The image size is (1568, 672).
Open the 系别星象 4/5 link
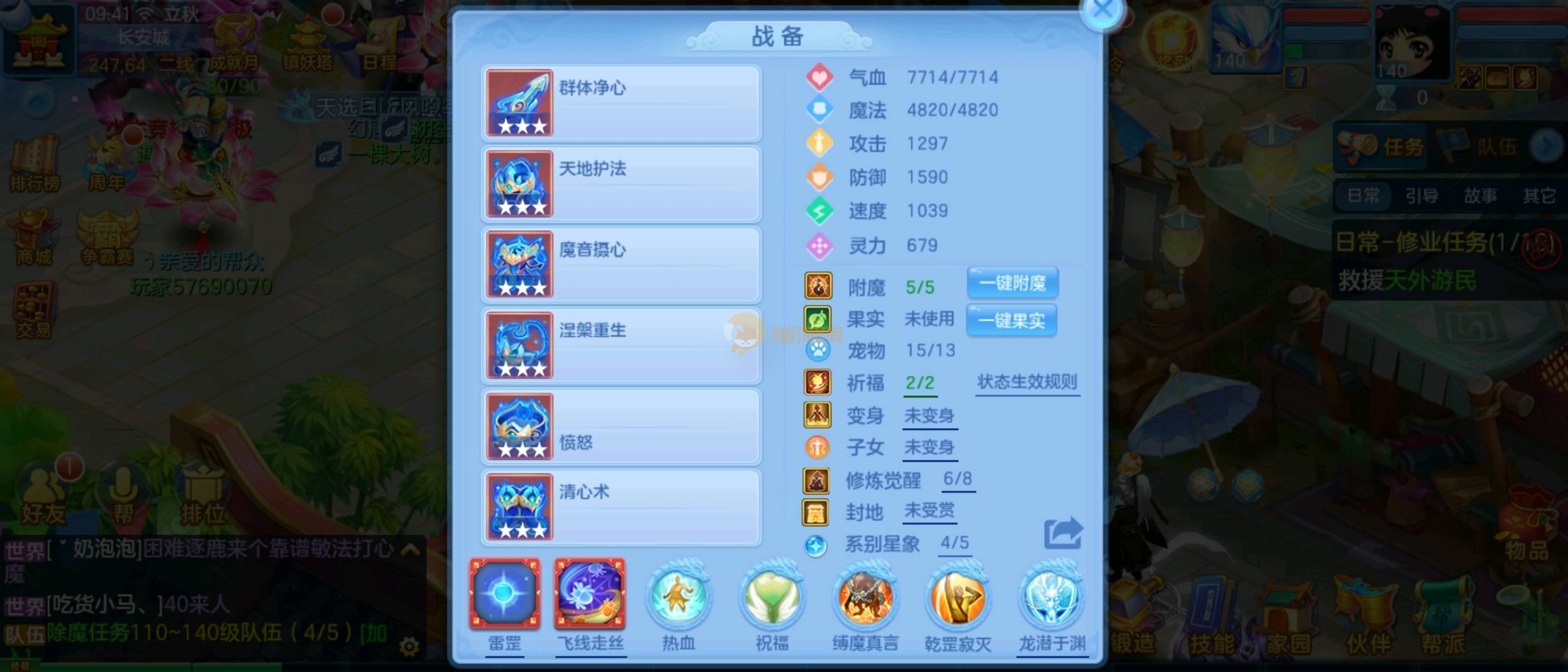(954, 543)
